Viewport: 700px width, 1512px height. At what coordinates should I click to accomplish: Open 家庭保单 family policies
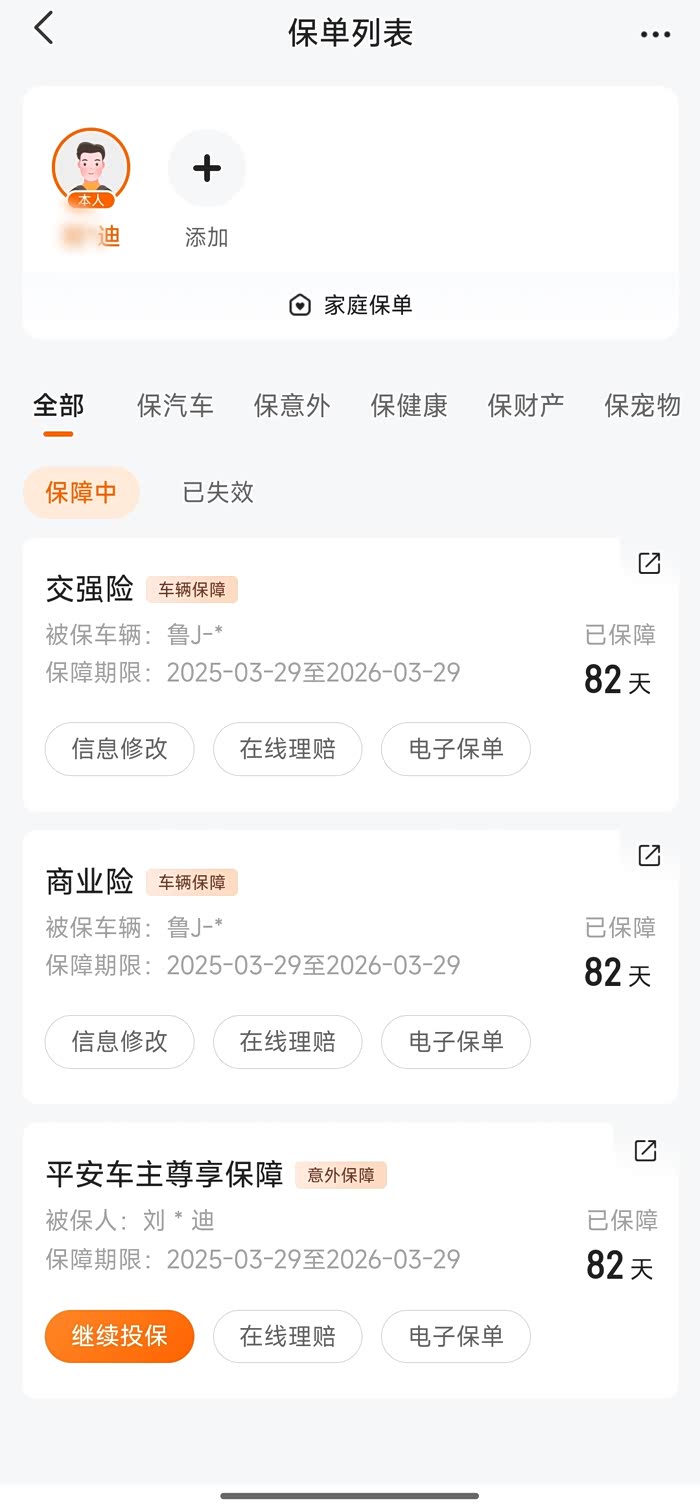351,305
